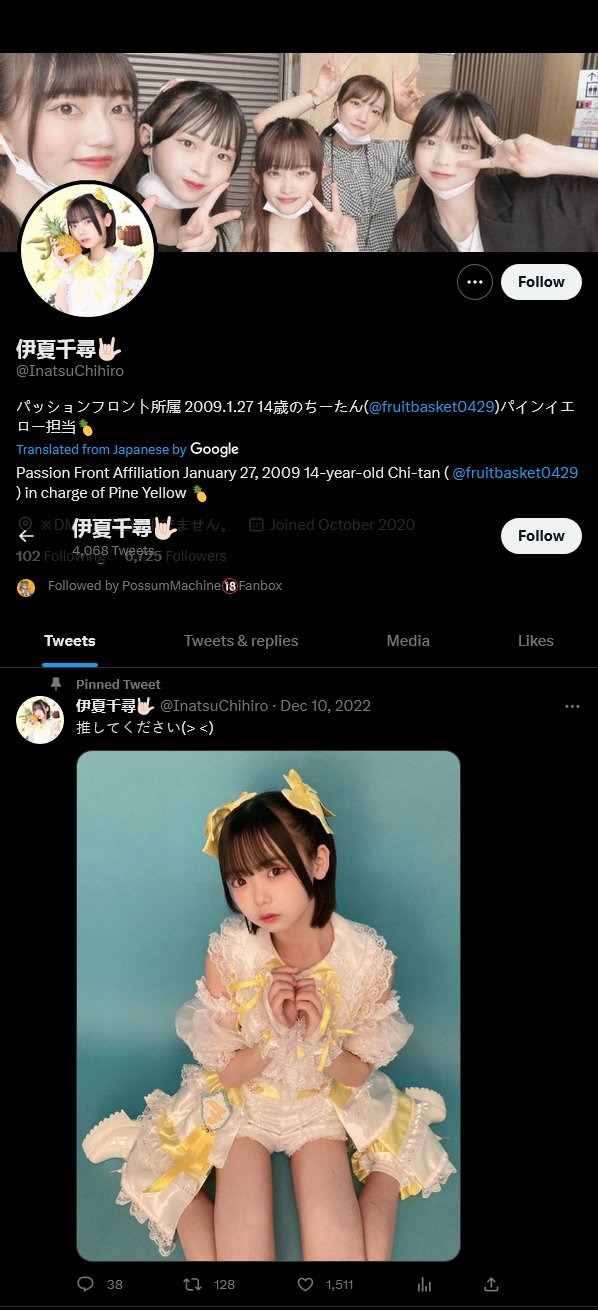View the profile avatar picture

87,250
